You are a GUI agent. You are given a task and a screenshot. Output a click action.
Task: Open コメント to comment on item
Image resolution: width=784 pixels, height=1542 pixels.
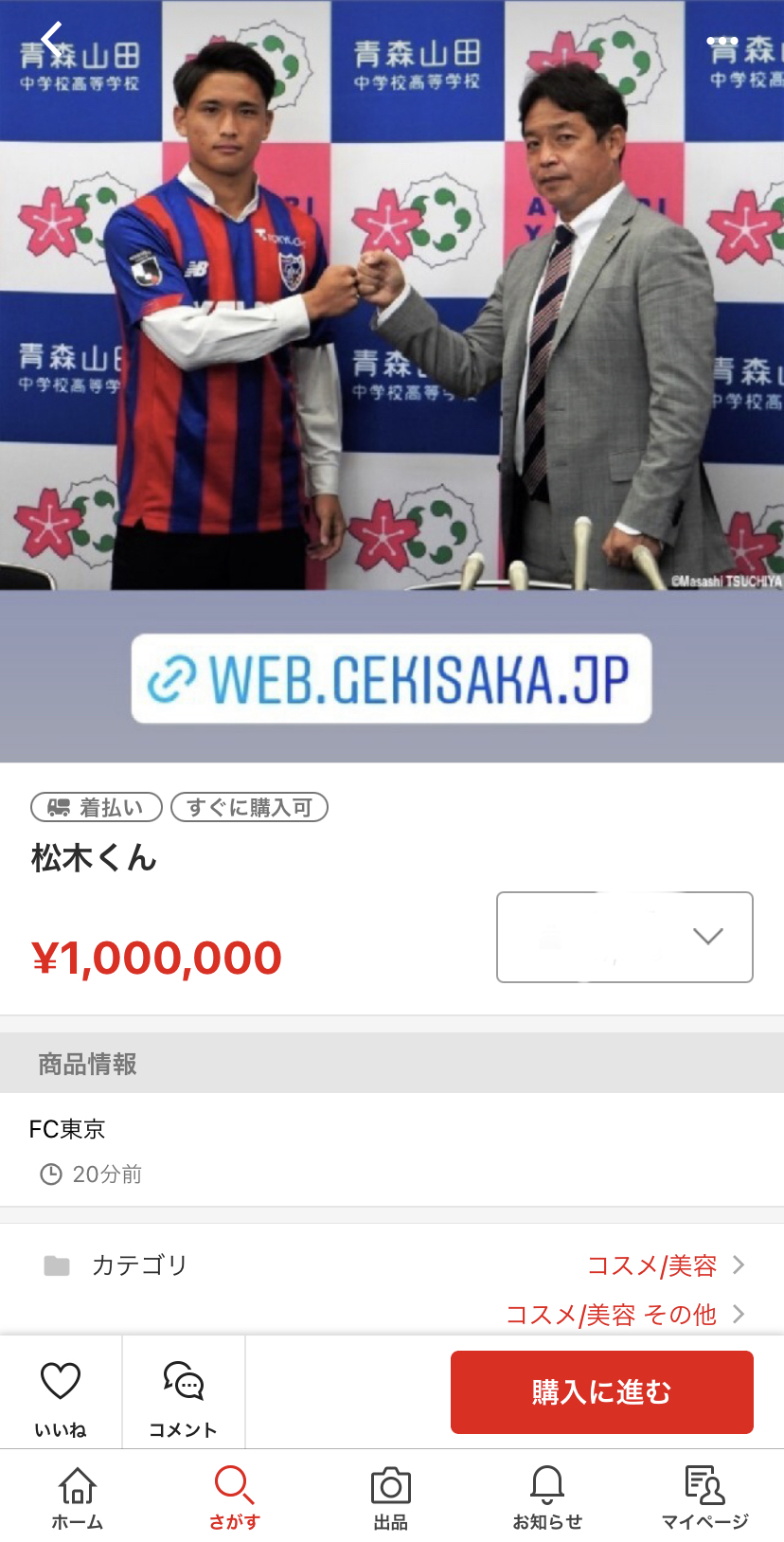pos(183,1392)
